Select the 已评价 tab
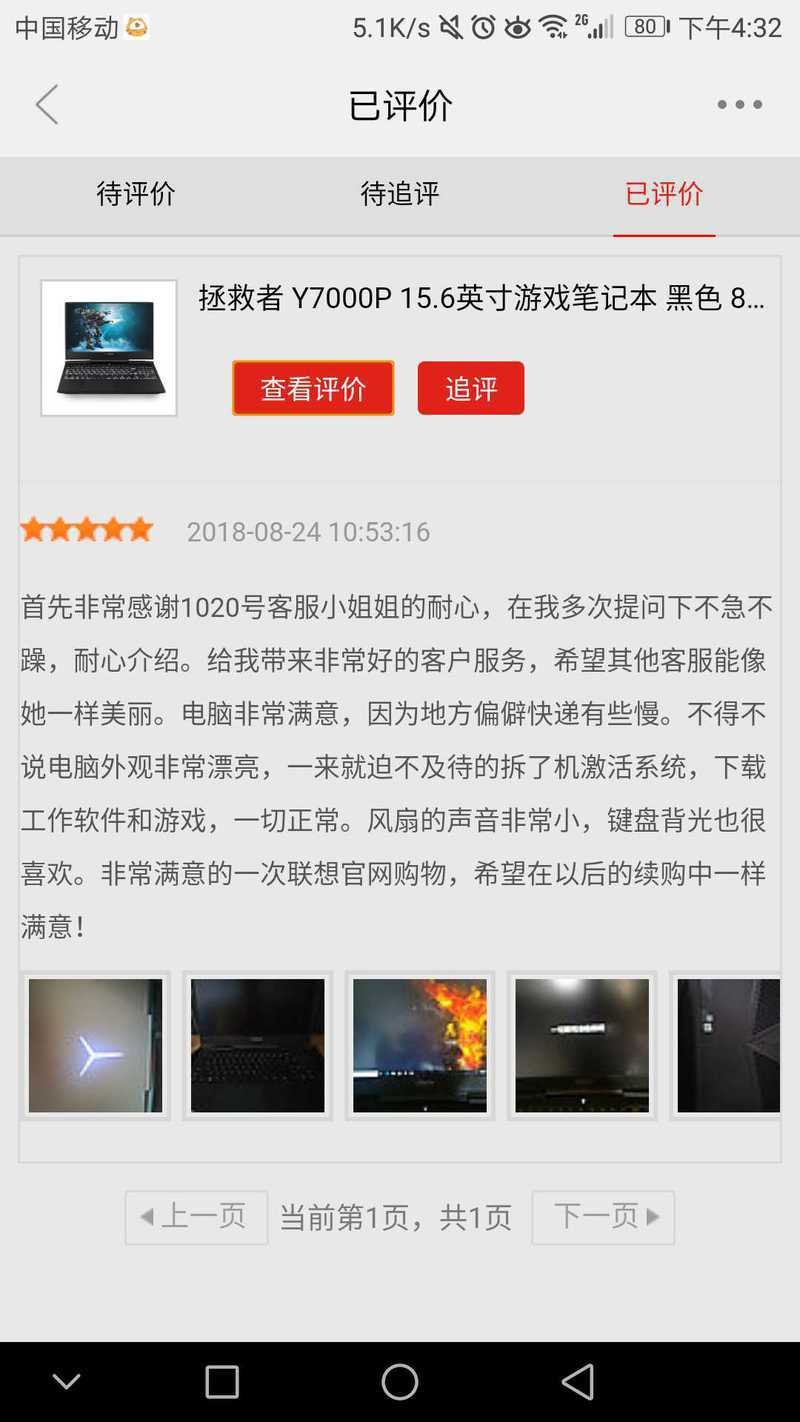The width and height of the screenshot is (800, 1422). click(x=664, y=194)
